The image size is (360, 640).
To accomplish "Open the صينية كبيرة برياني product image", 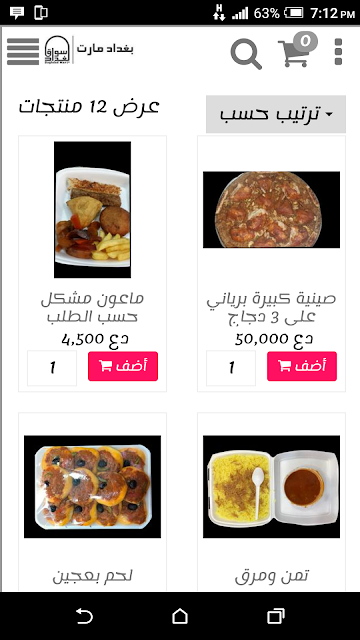I will (x=271, y=210).
